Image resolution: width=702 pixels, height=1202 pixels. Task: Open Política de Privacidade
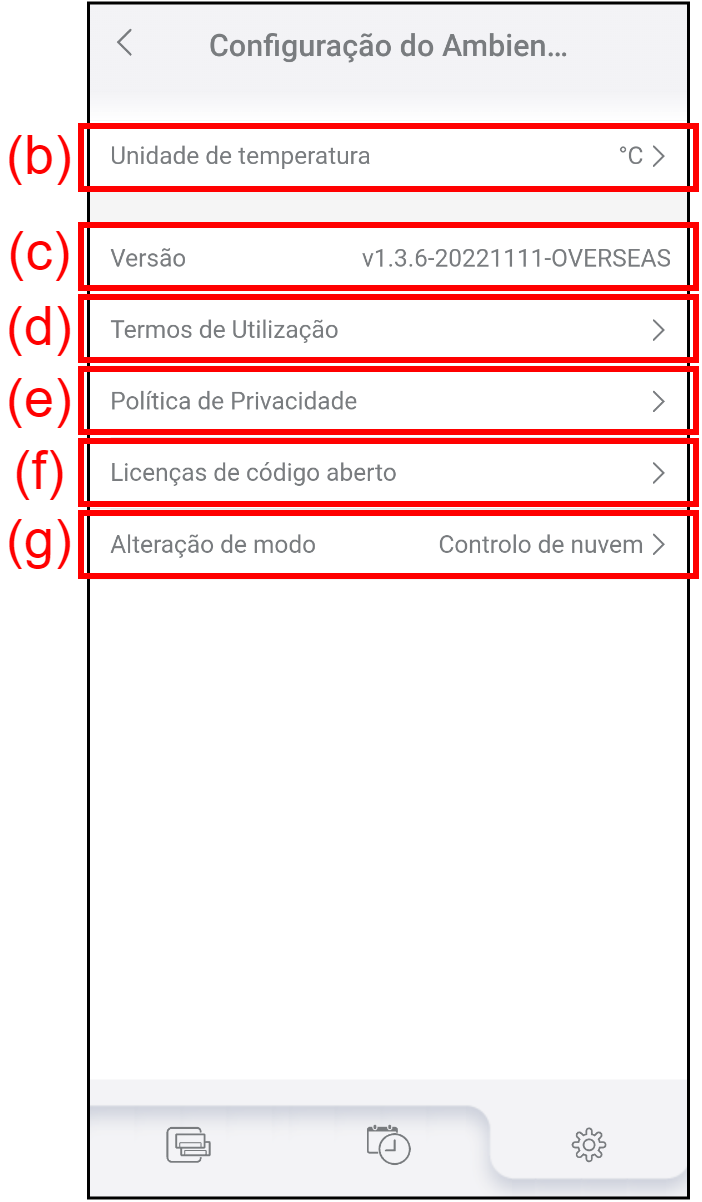point(388,401)
